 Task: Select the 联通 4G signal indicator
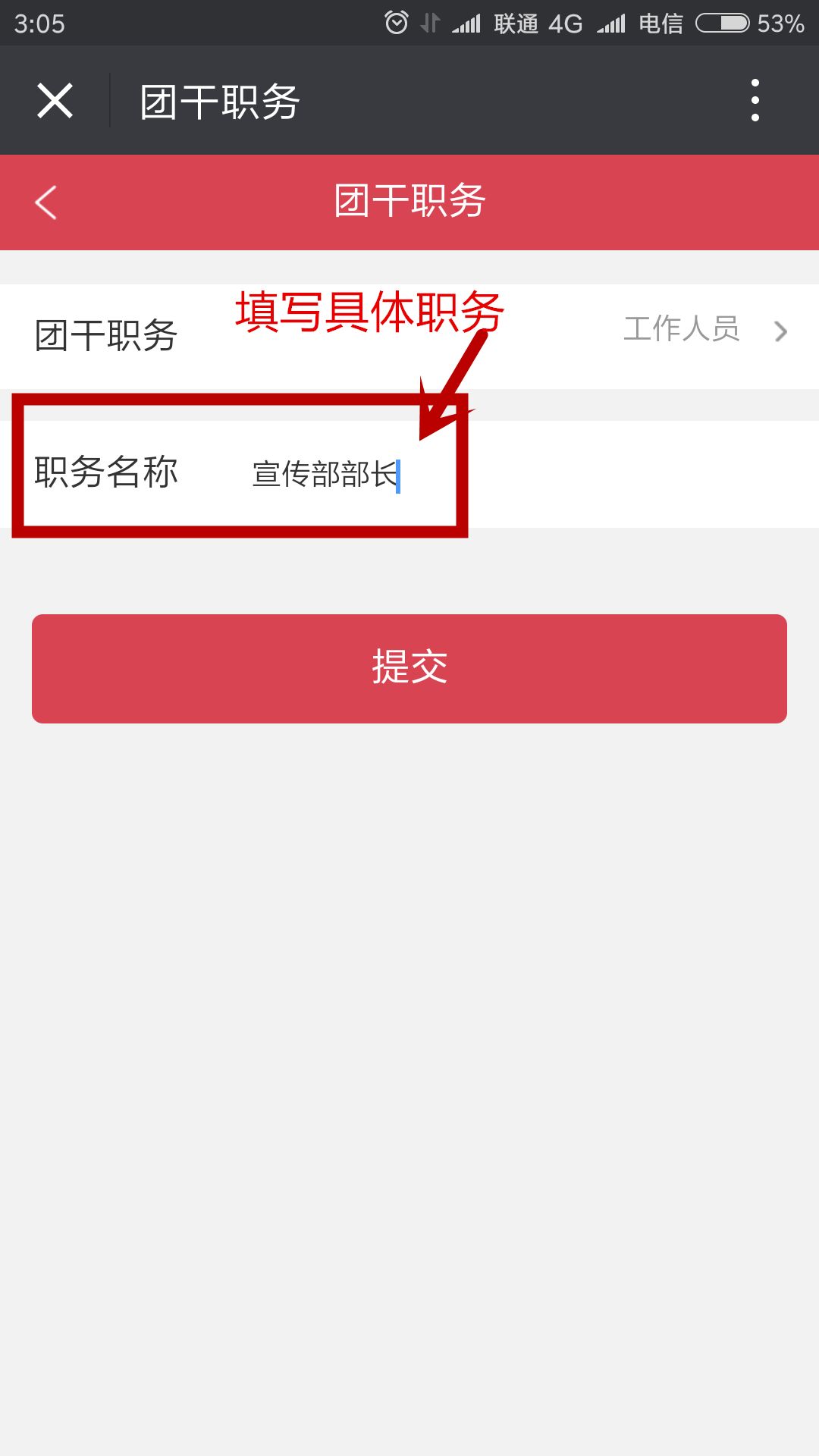tap(516, 23)
